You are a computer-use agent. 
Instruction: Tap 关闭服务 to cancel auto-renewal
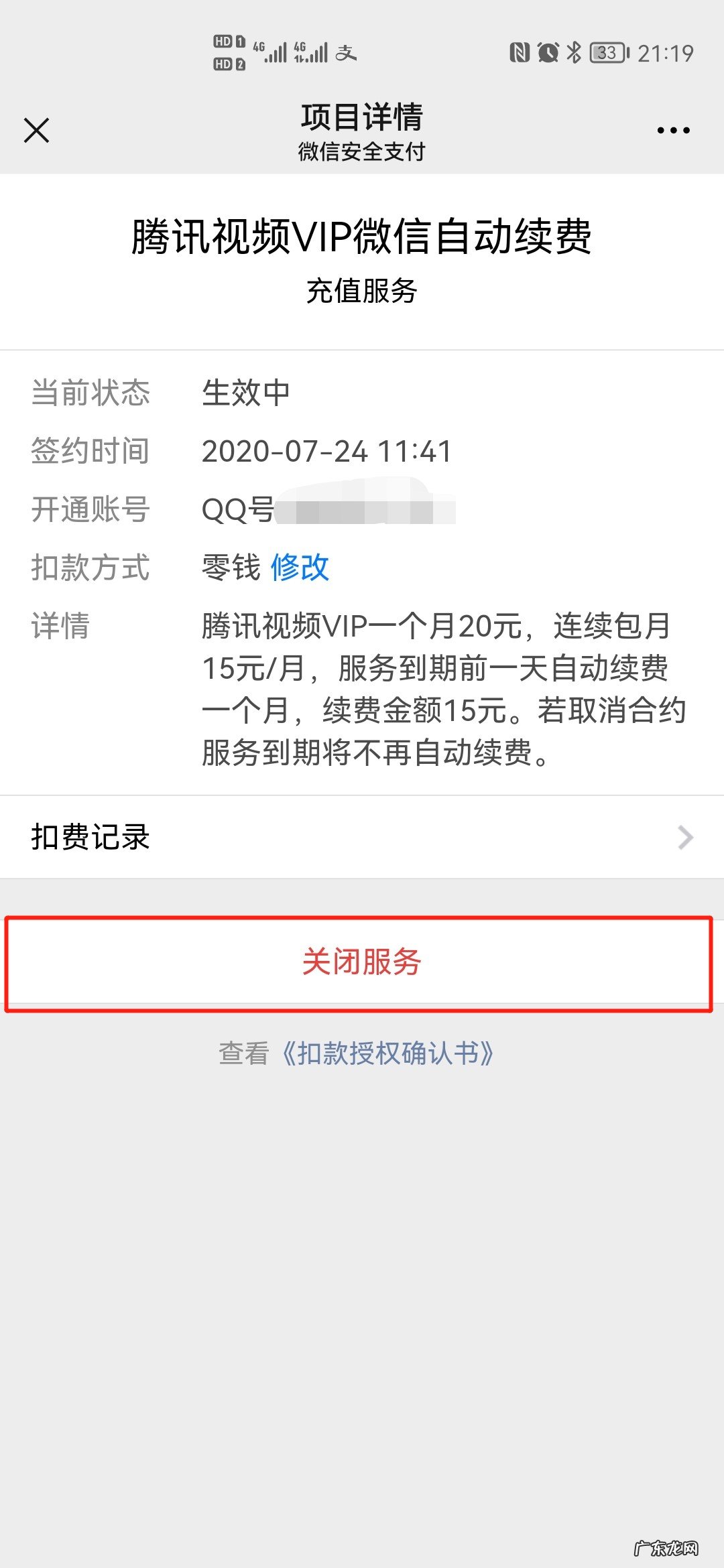361,962
